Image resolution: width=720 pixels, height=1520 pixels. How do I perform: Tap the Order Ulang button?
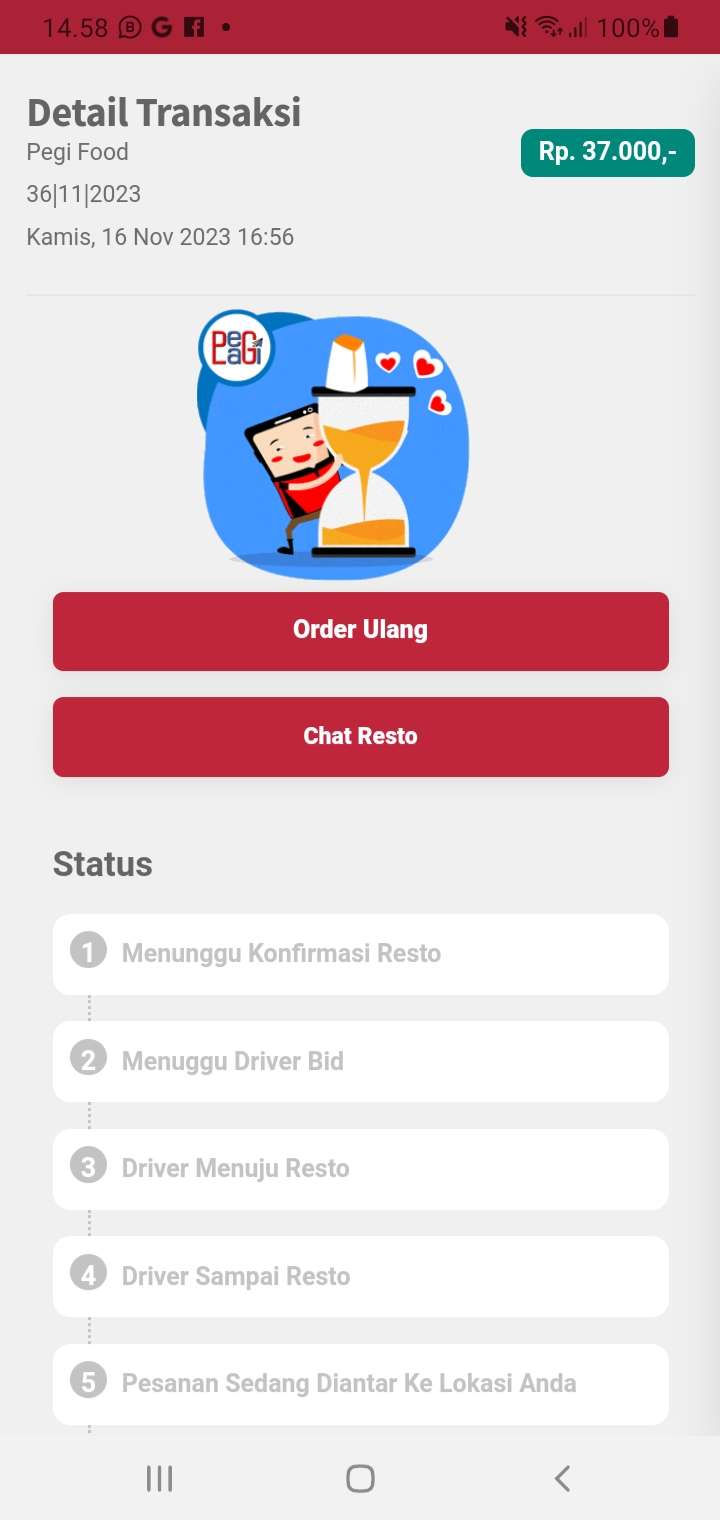pyautogui.click(x=360, y=631)
